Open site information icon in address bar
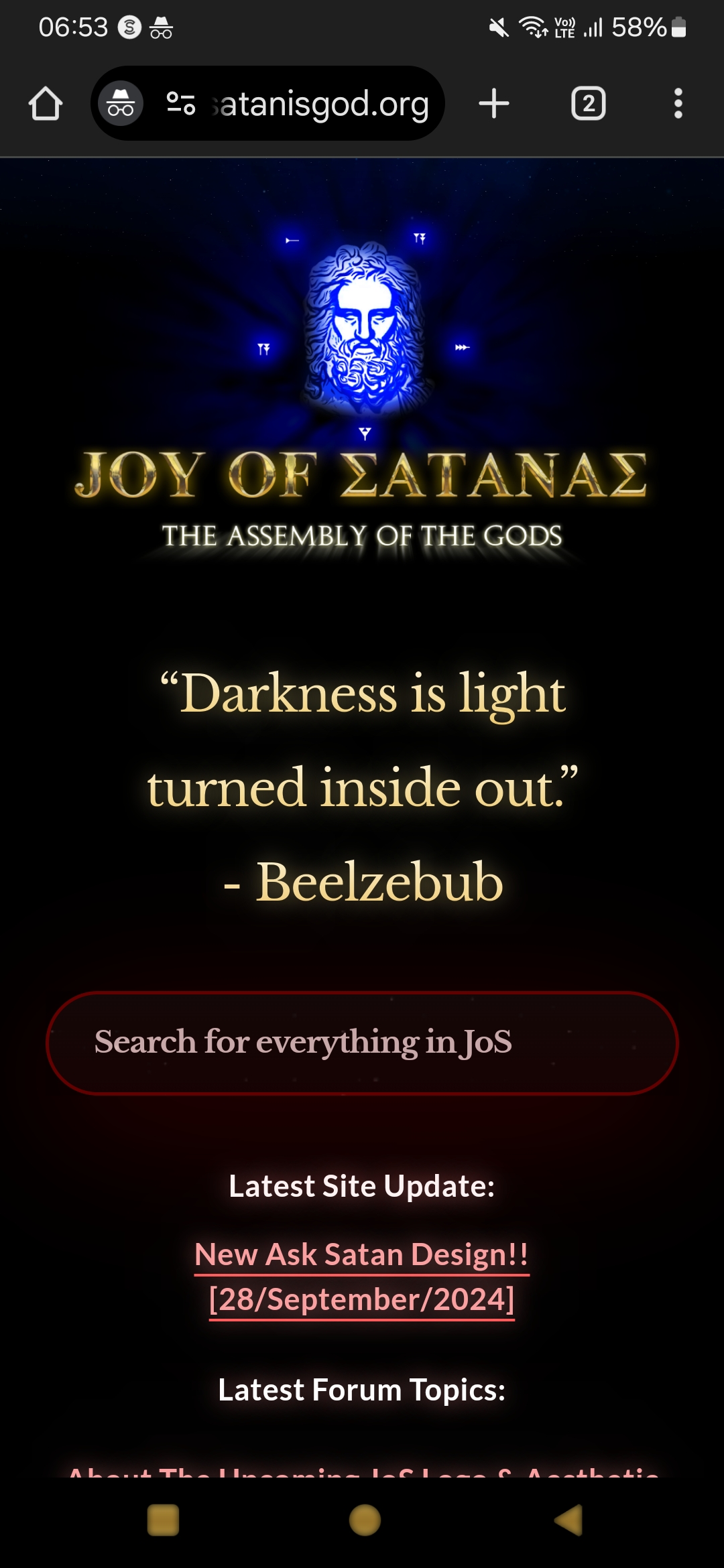Image resolution: width=724 pixels, height=1568 pixels. click(180, 104)
